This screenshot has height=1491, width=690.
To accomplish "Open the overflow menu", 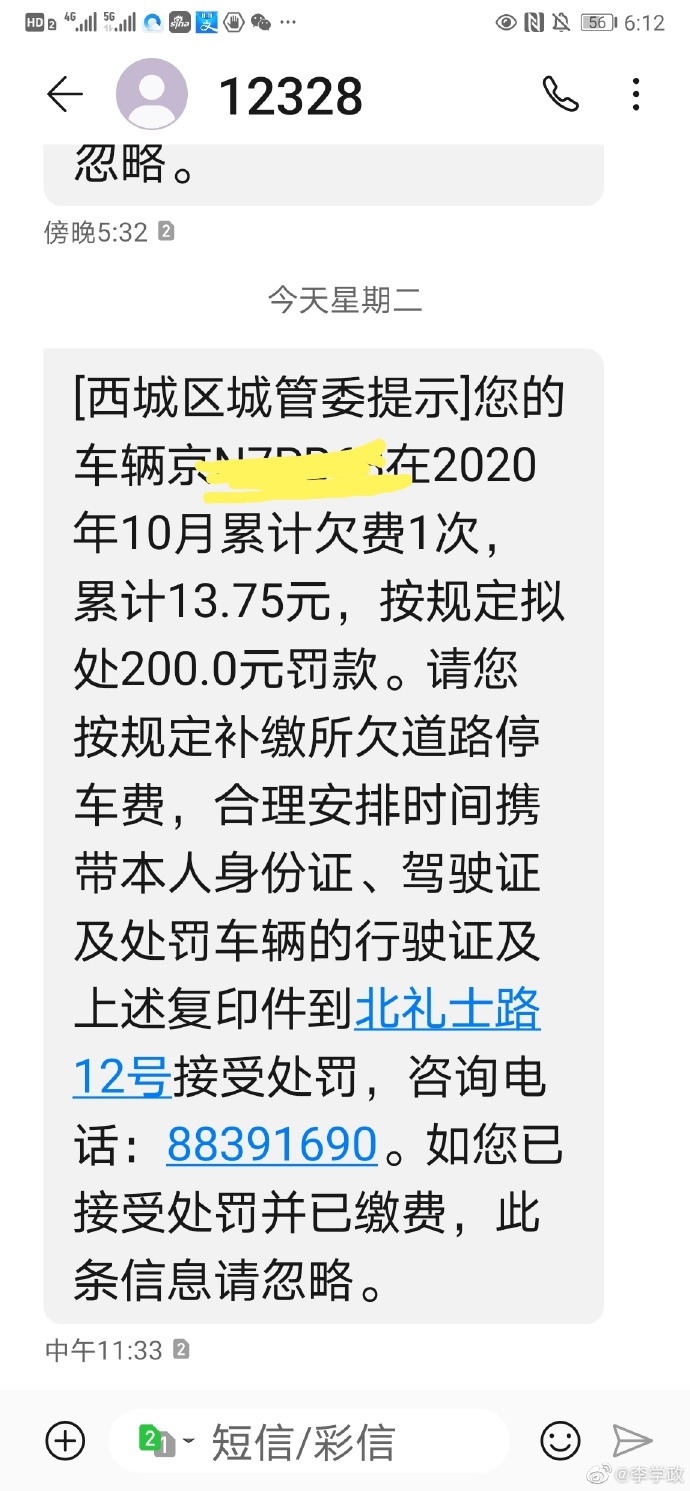I will [x=636, y=95].
